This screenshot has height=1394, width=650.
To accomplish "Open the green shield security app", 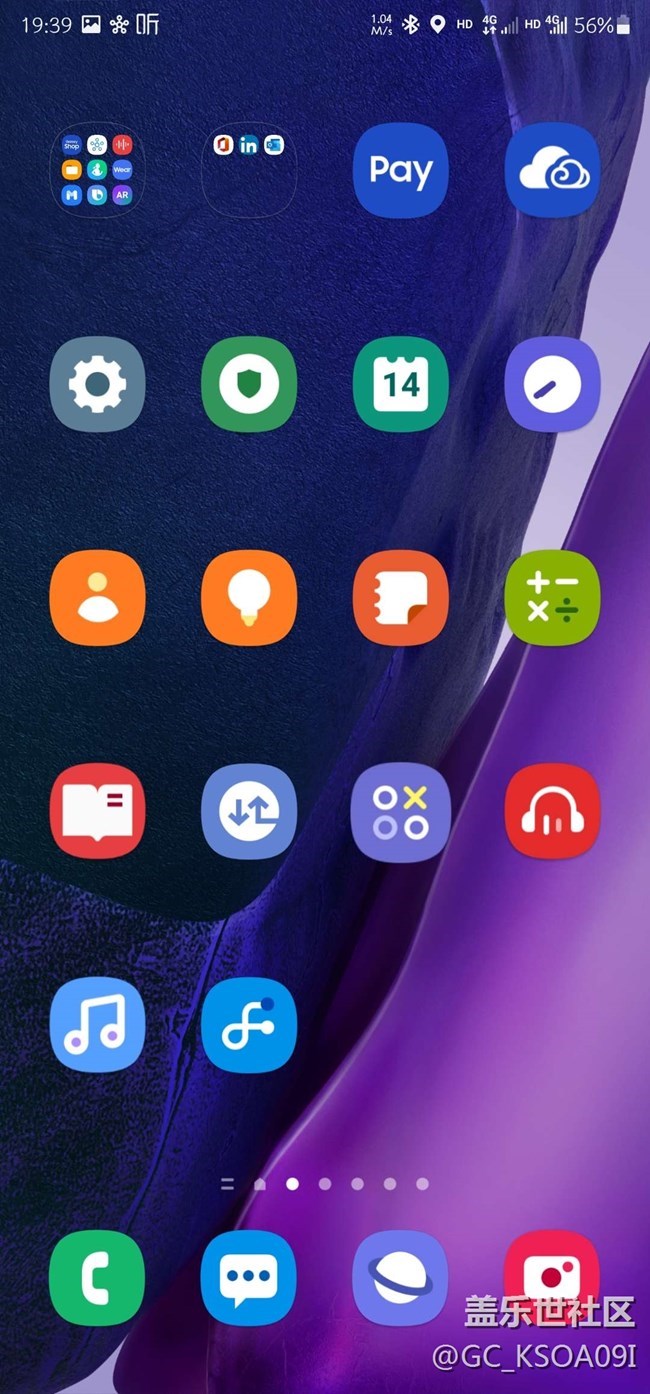I will click(x=249, y=384).
